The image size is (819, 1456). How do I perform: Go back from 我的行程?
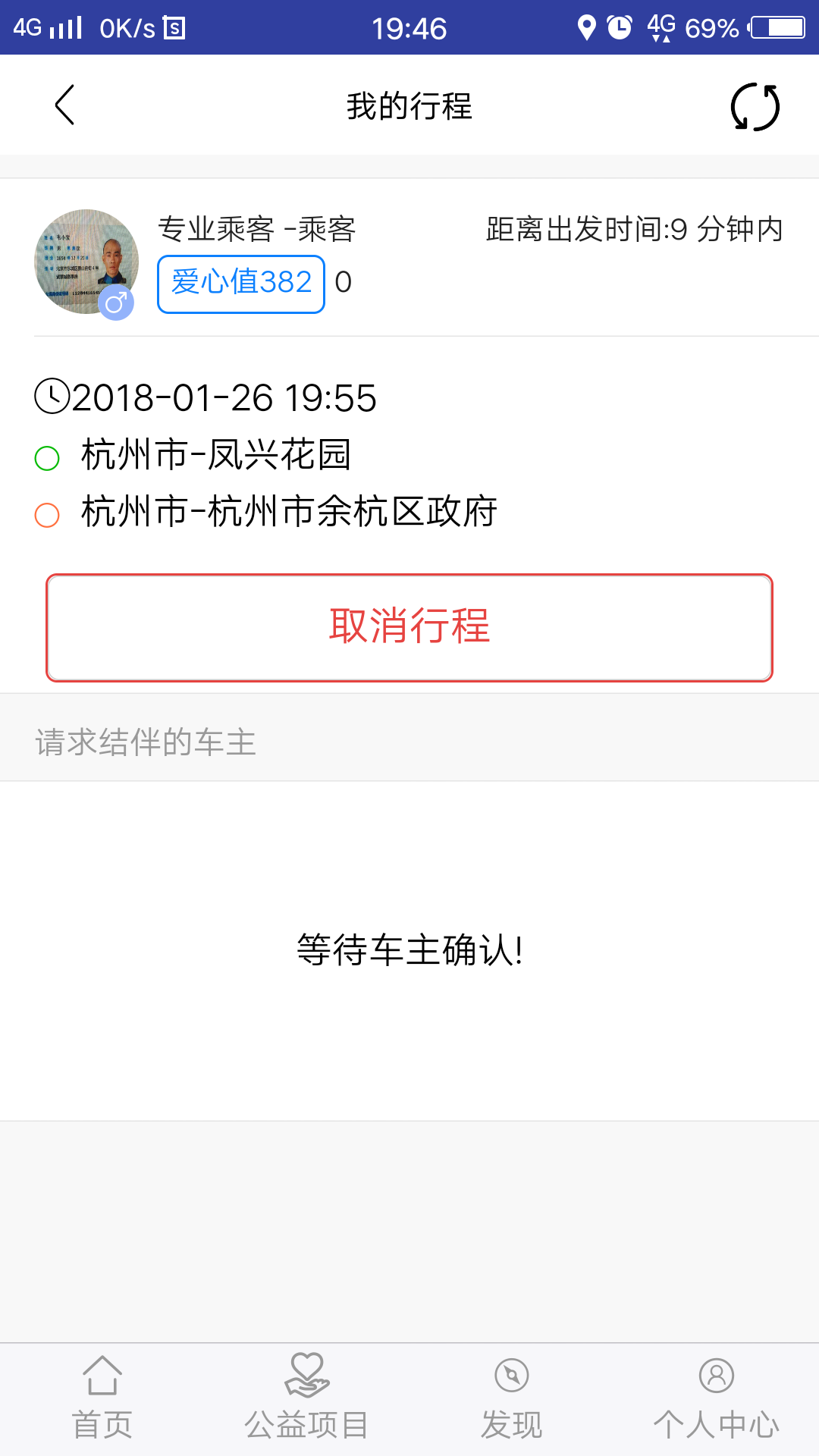(65, 105)
